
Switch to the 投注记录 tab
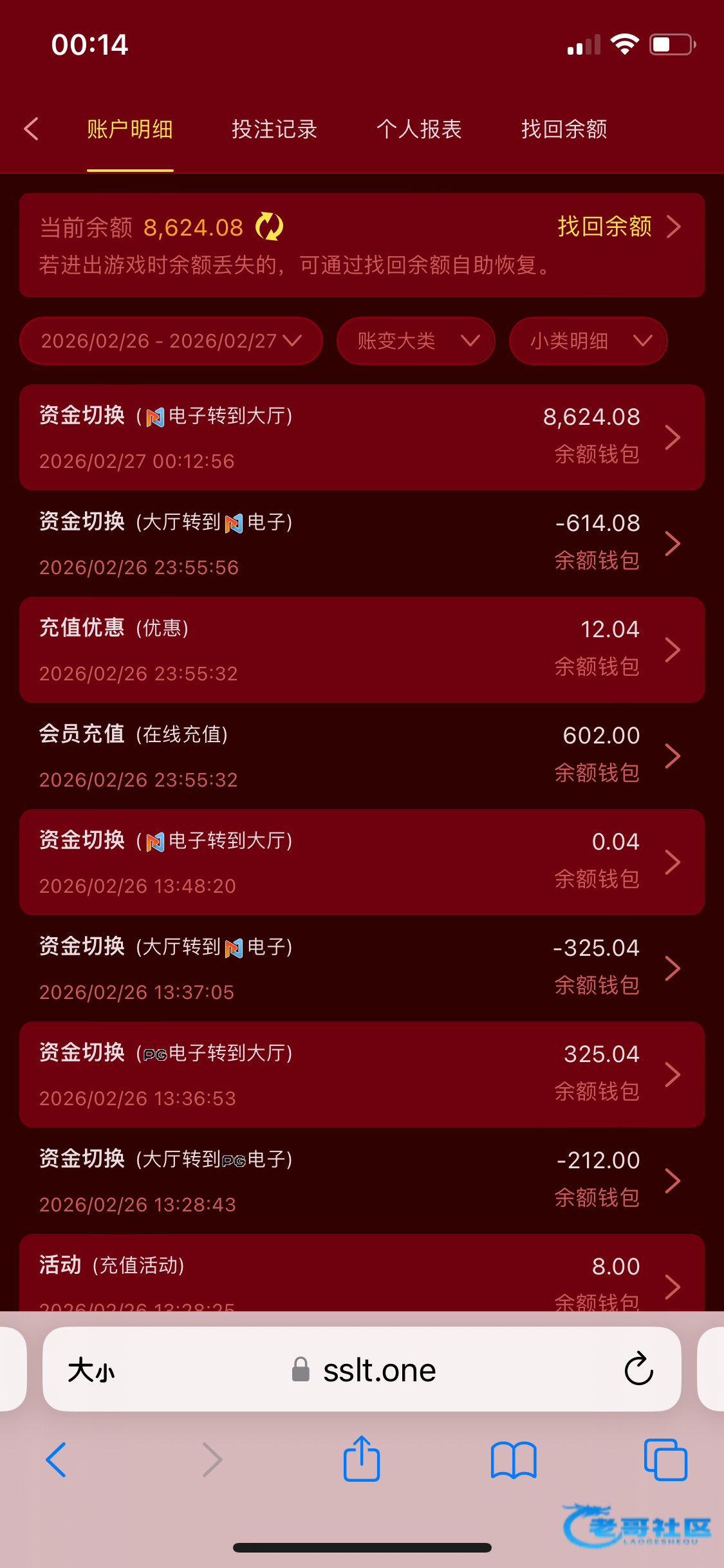point(274,129)
